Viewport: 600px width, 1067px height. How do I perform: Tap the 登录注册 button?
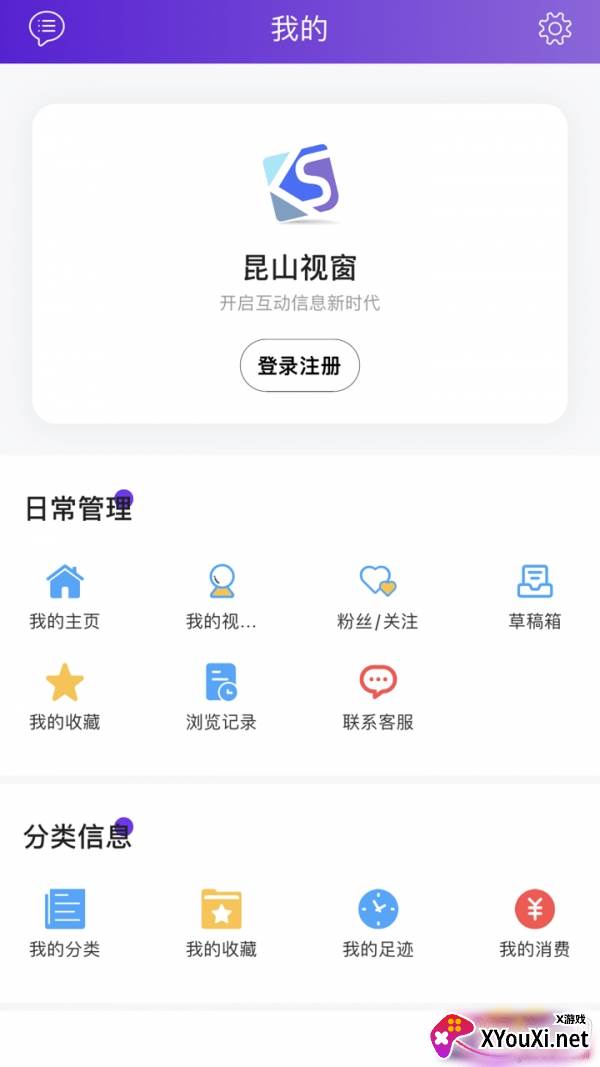point(299,366)
